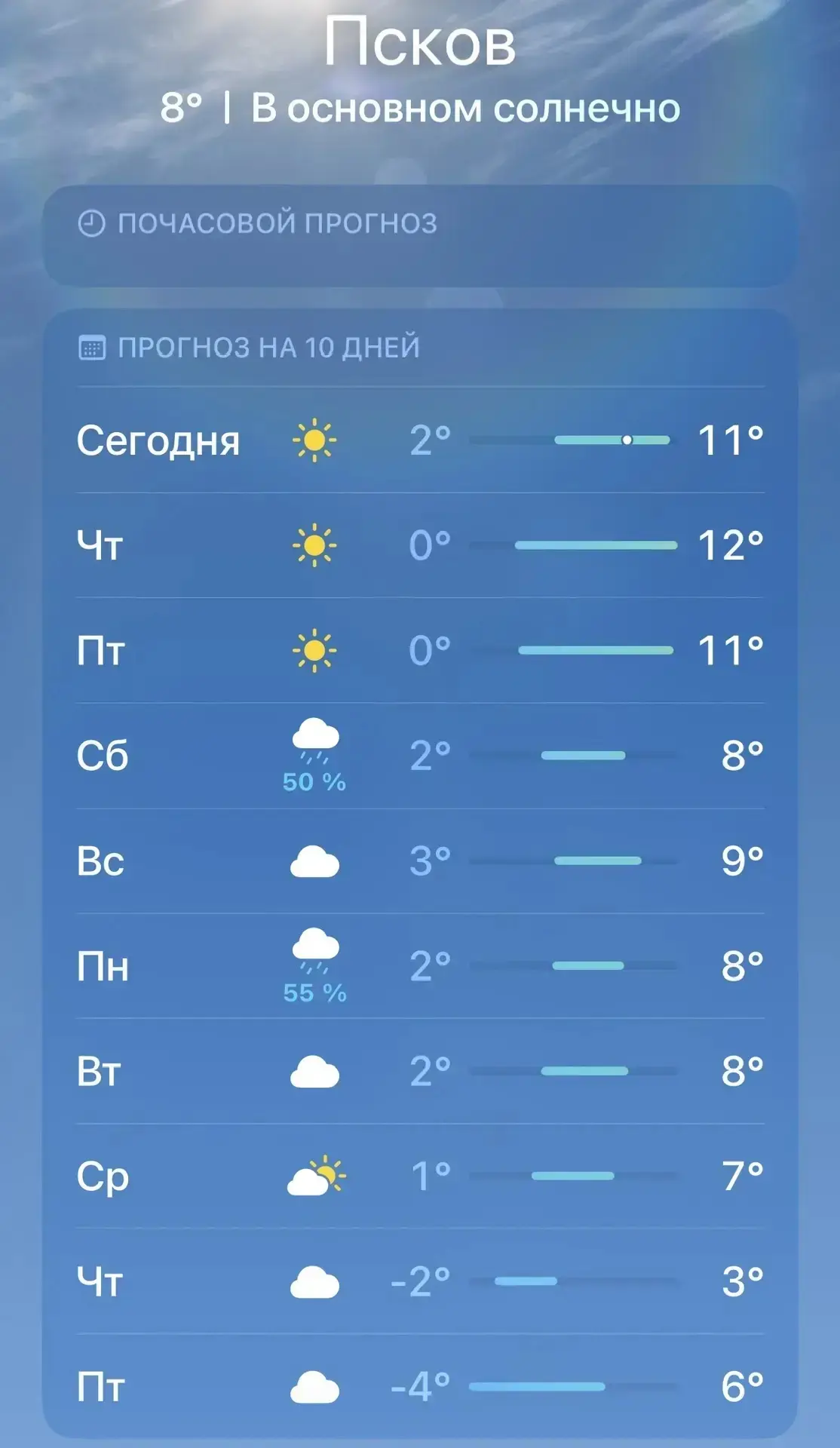Open the Ср forecast row
The width and height of the screenshot is (840, 1448).
coord(419,1176)
